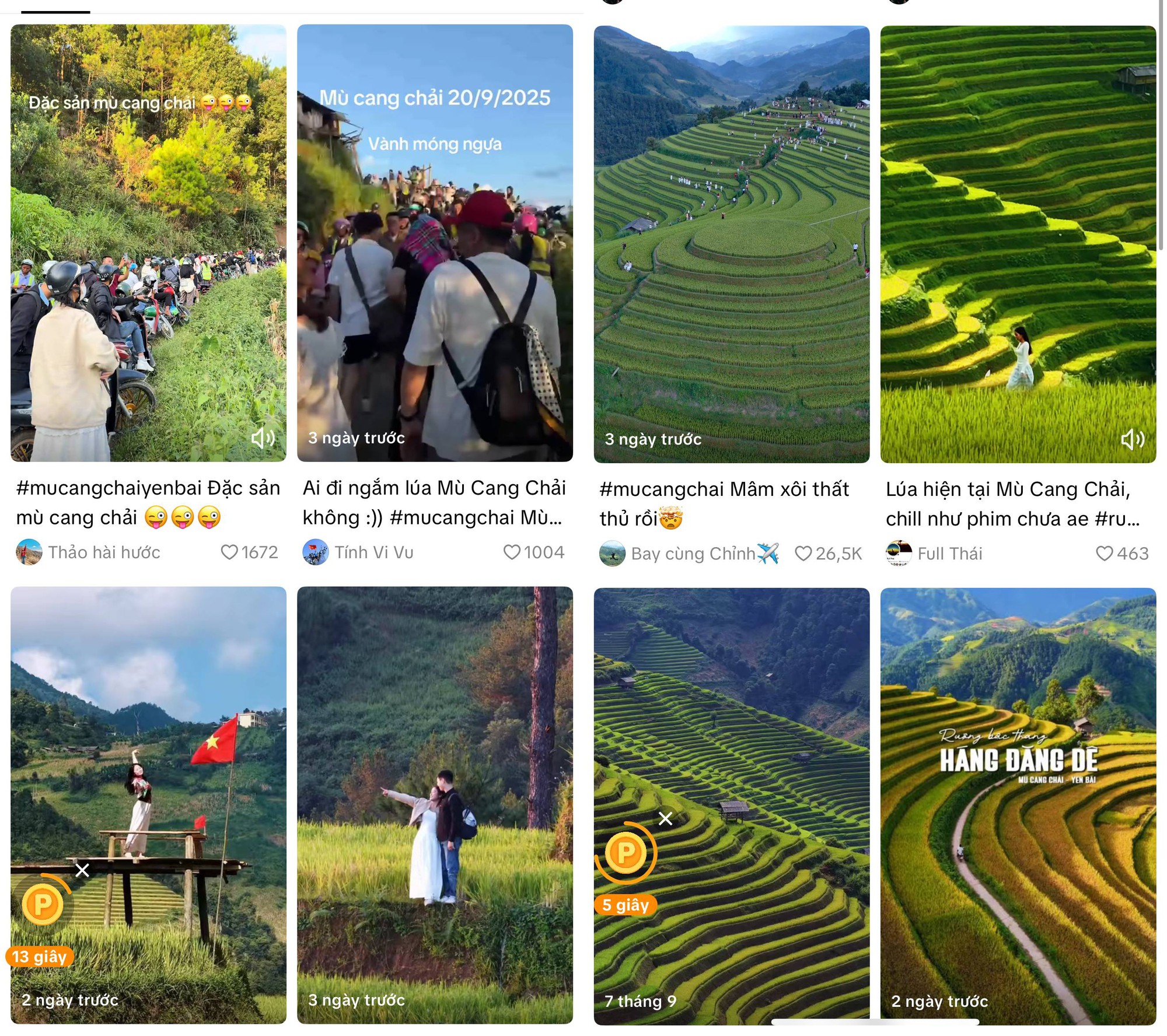
Task: Like Thảo hài hước's video with 1672 likes
Action: pos(229,552)
